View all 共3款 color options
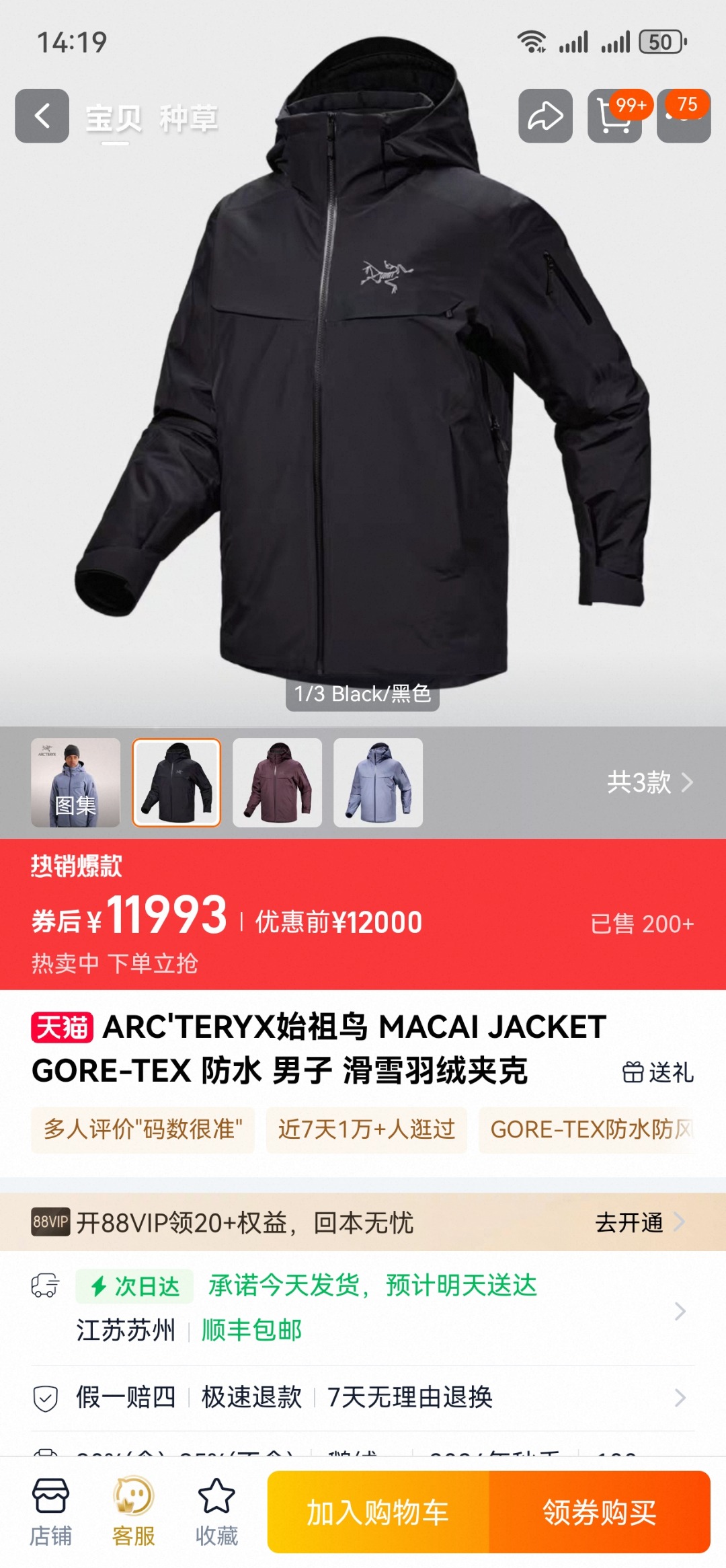726x1568 pixels. (x=650, y=782)
